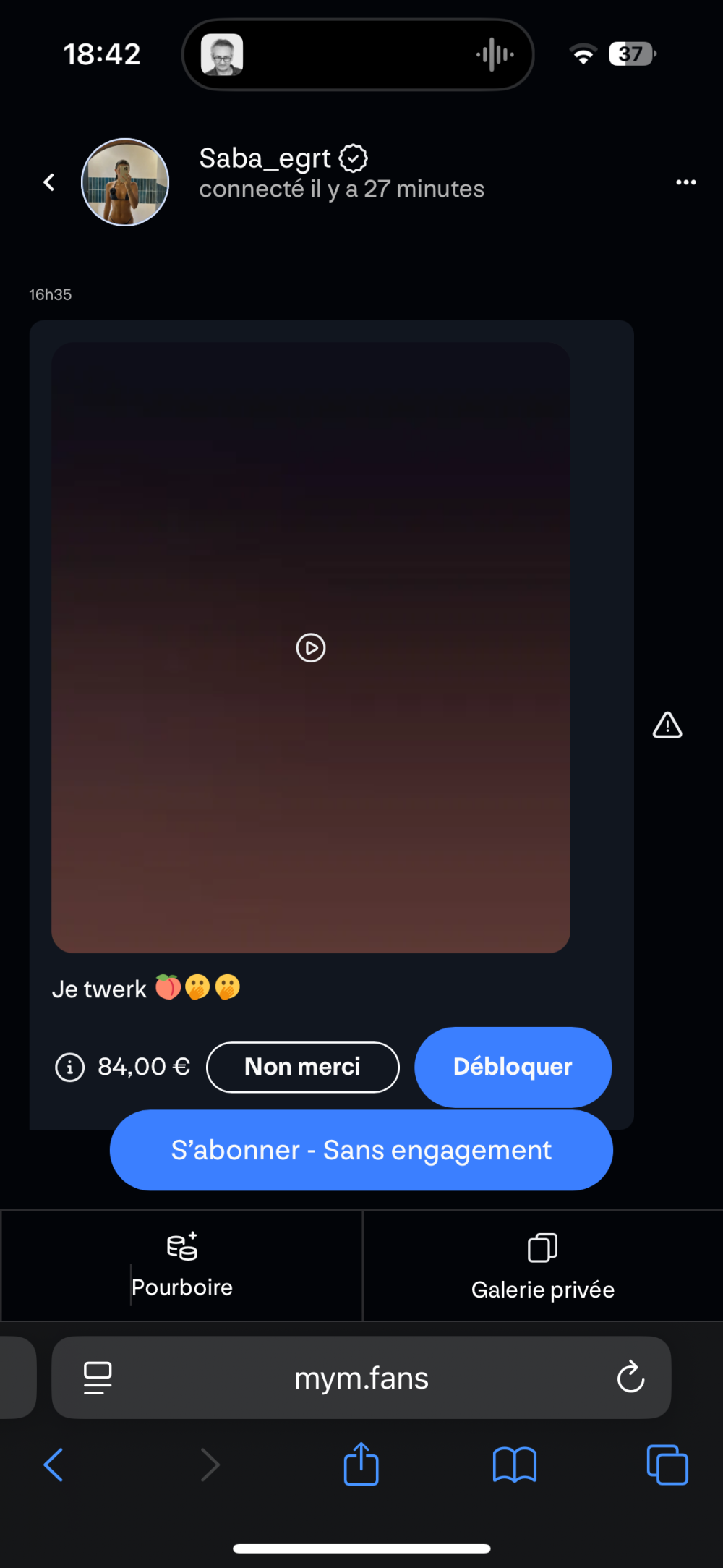Send a tip via Pourboire
The image size is (723, 1568).
click(x=181, y=1266)
